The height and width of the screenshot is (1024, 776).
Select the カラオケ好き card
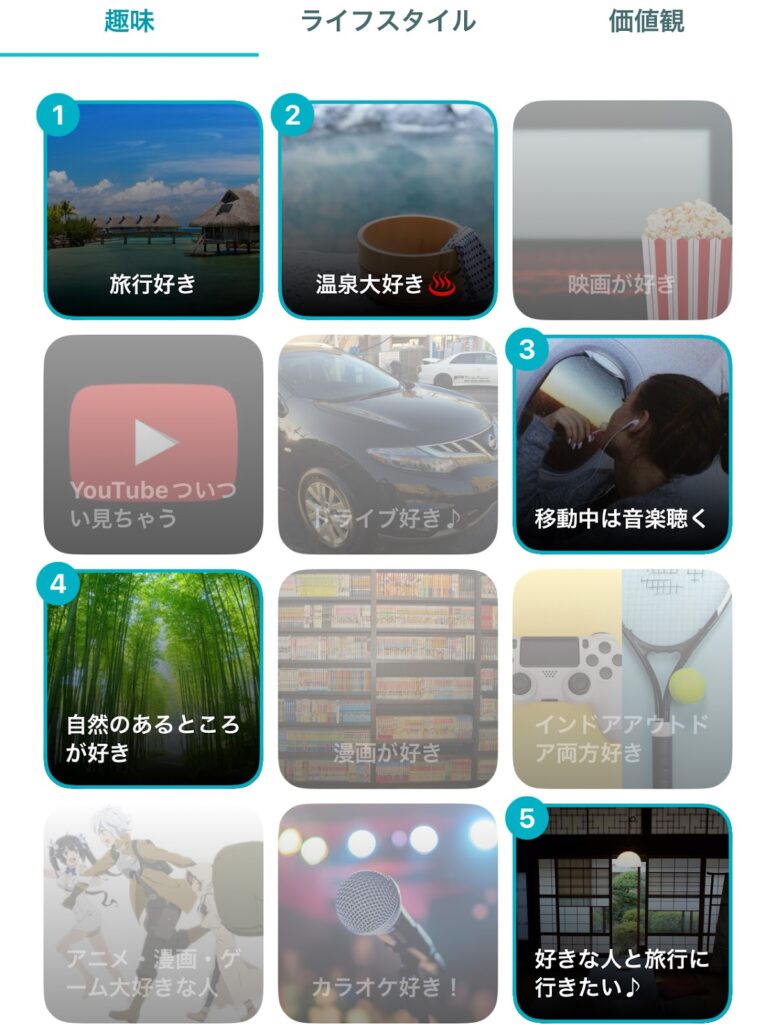coord(387,914)
